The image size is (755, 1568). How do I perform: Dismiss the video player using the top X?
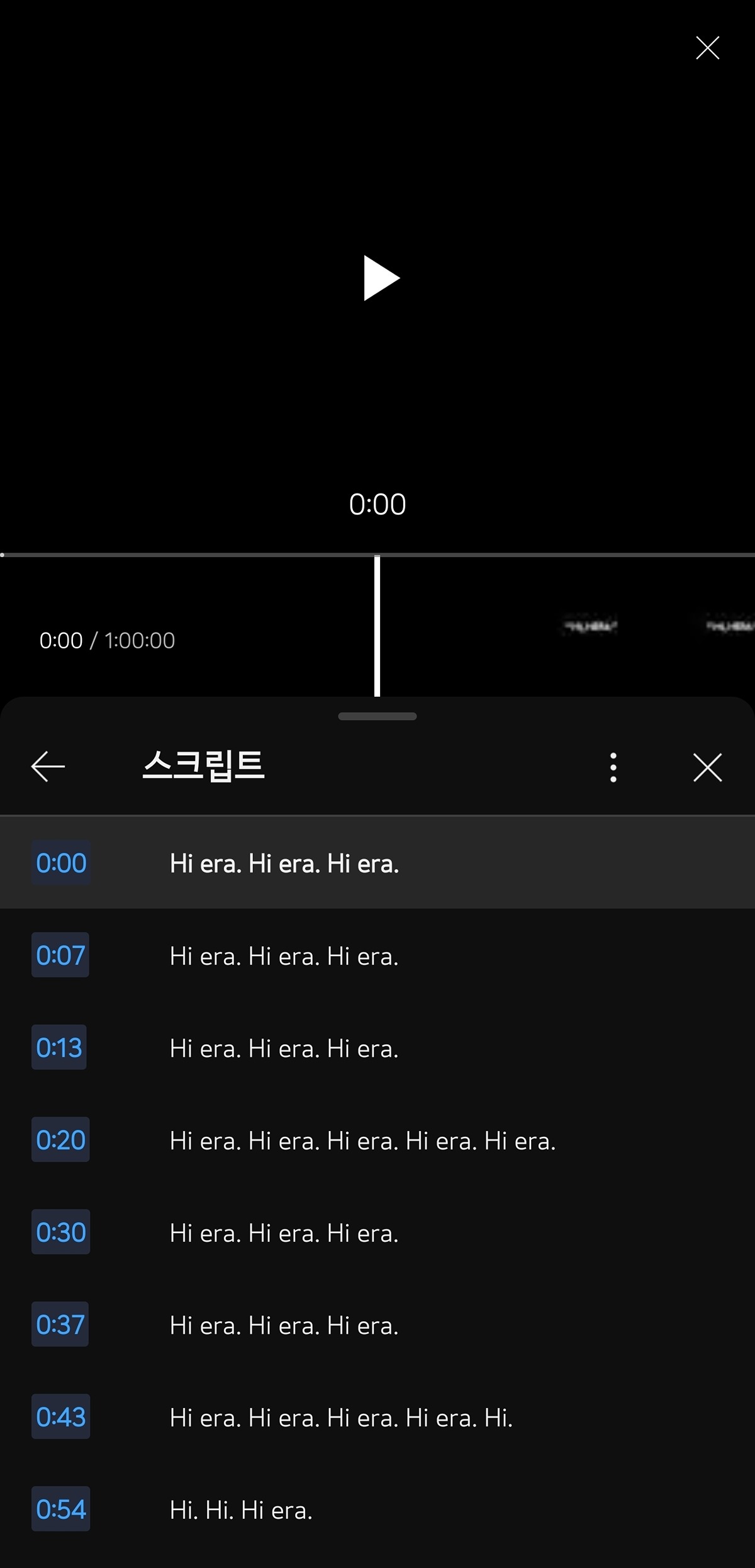coord(707,47)
